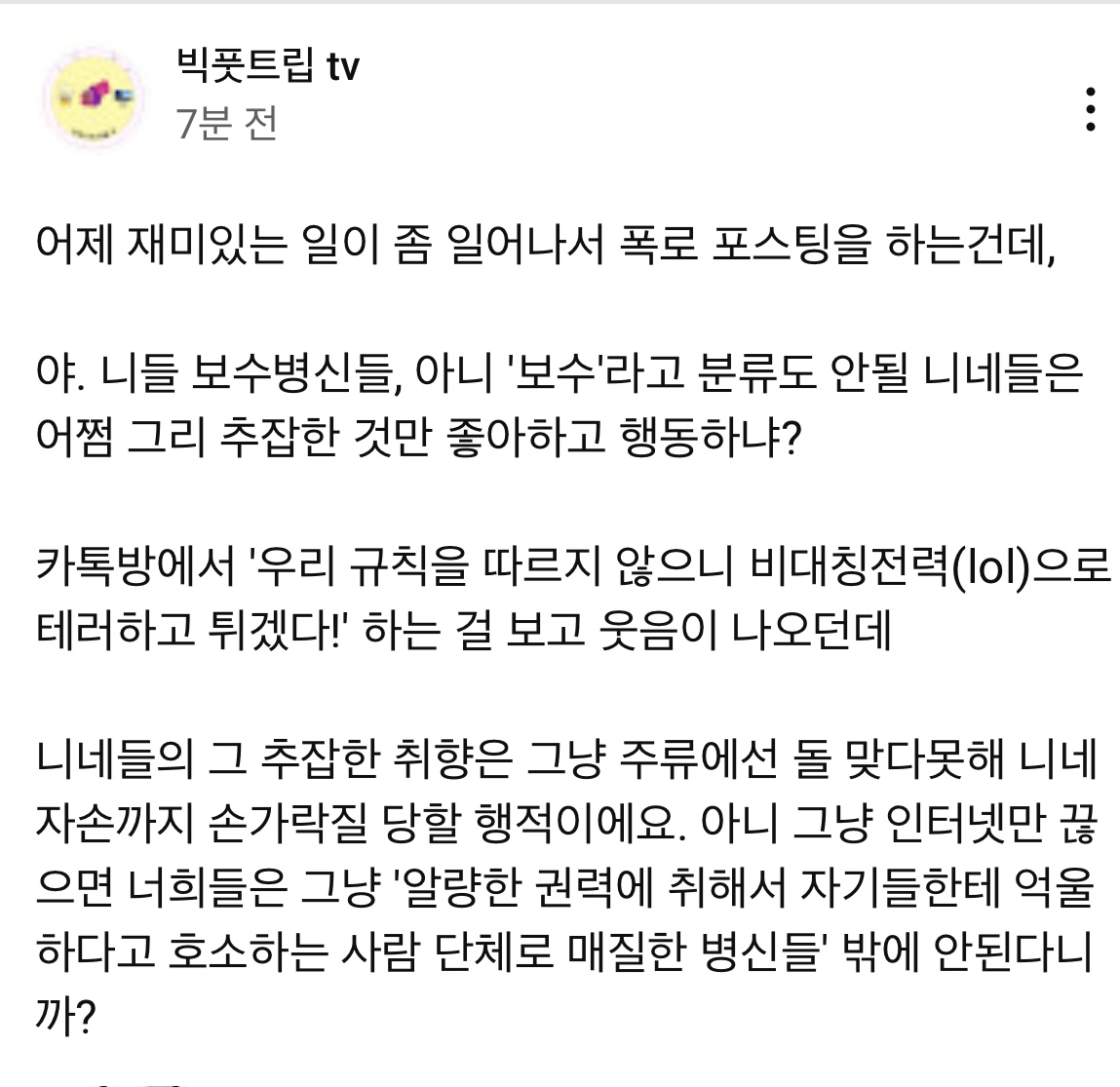The height and width of the screenshot is (1087, 1120).
Task: Open the 빅풋트립 tv channel name
Action: pos(267,67)
